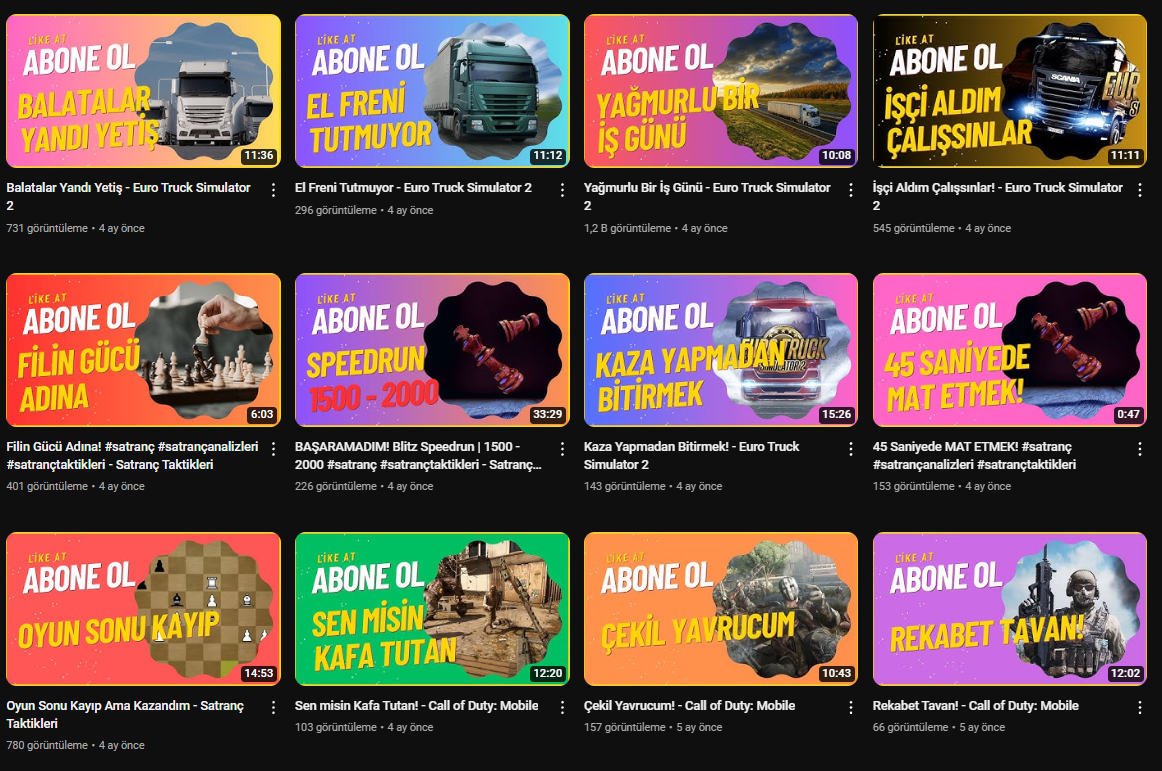Viewport: 1162px width, 771px height.
Task: Watch 45 Saniyede Mat Etmek video
Action: click(x=1009, y=350)
